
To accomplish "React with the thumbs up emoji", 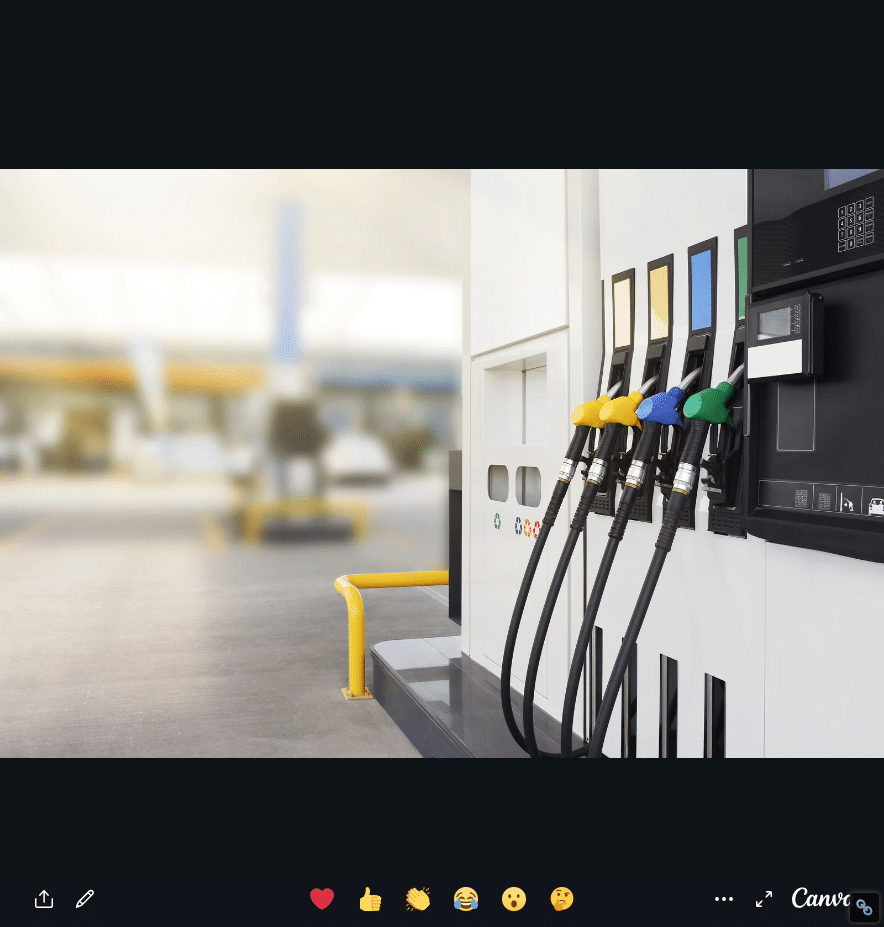I will tap(370, 899).
